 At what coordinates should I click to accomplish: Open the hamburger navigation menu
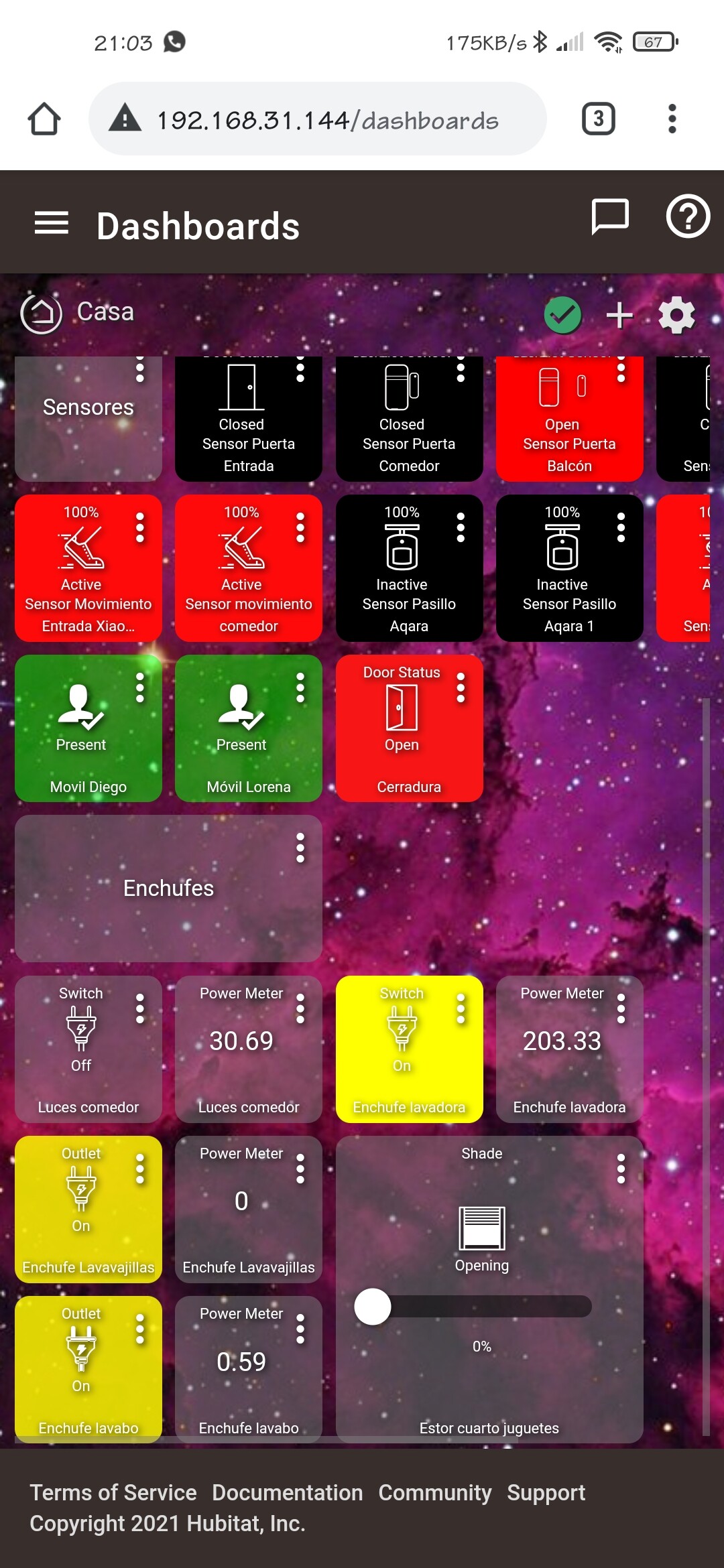point(52,223)
